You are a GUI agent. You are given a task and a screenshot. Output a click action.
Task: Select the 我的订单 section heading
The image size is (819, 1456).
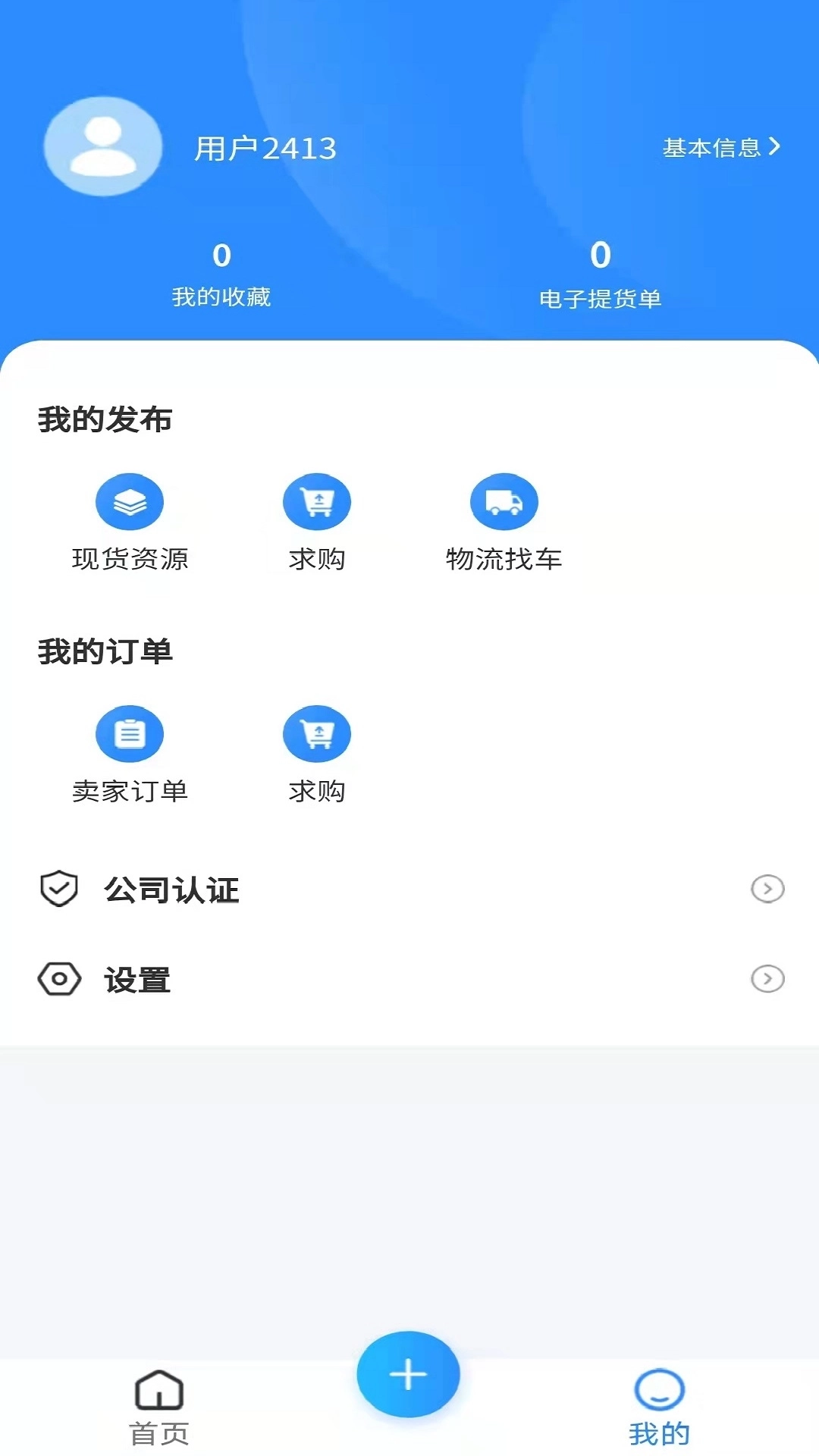point(105,651)
